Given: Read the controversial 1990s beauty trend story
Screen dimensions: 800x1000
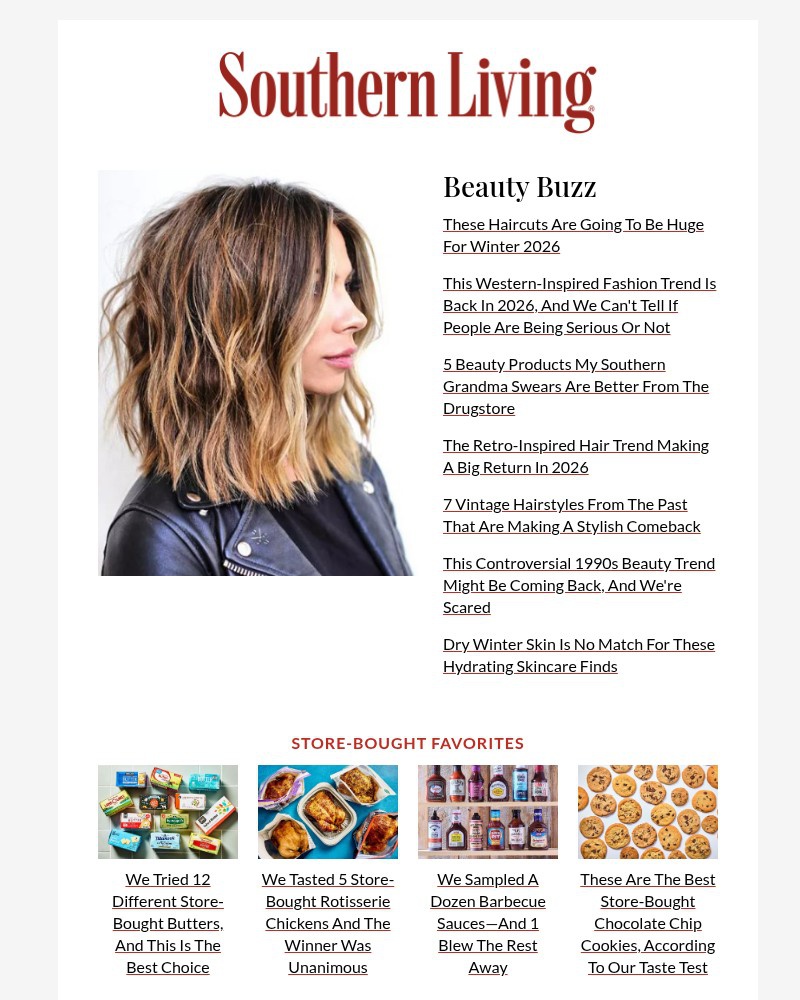Looking at the screenshot, I should [x=579, y=584].
